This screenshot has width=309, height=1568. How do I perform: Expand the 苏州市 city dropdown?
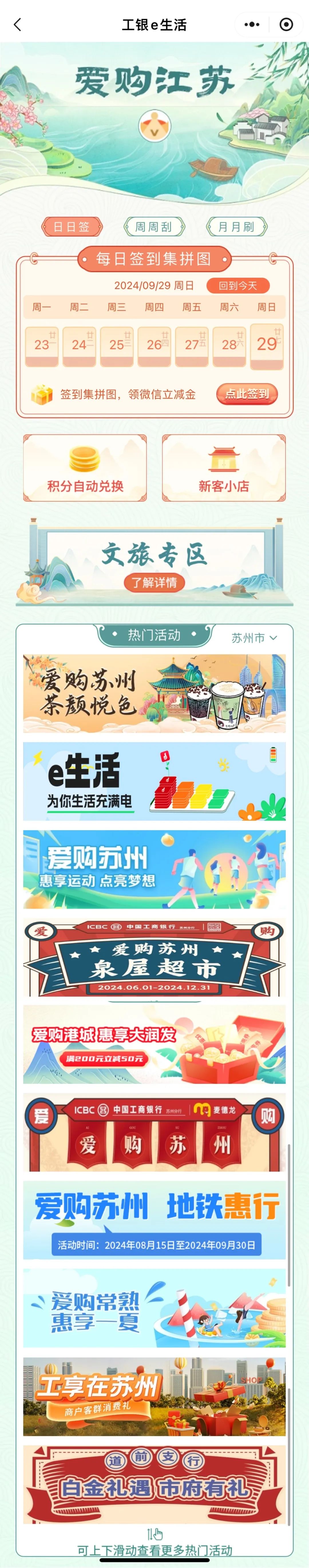[x=254, y=637]
